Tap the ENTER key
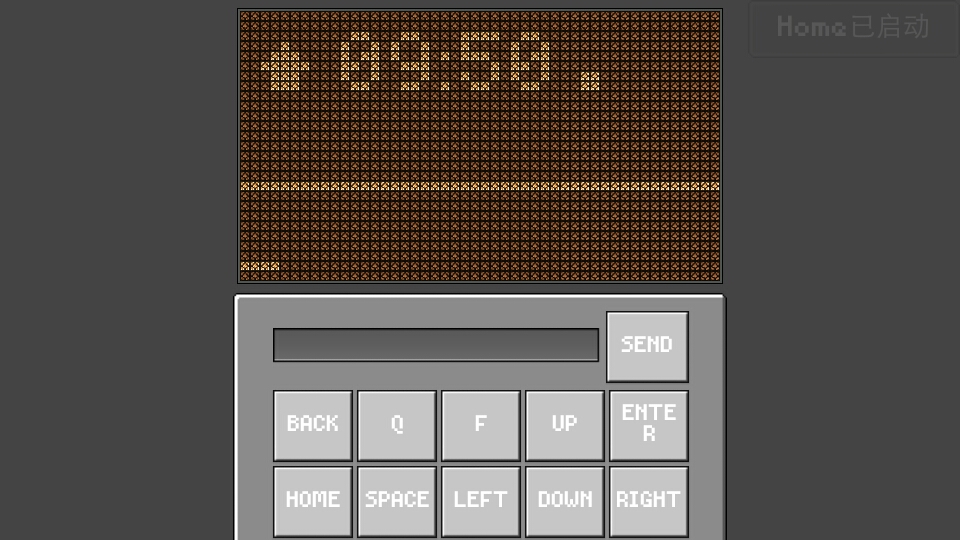This screenshot has width=960, height=540. click(x=649, y=425)
